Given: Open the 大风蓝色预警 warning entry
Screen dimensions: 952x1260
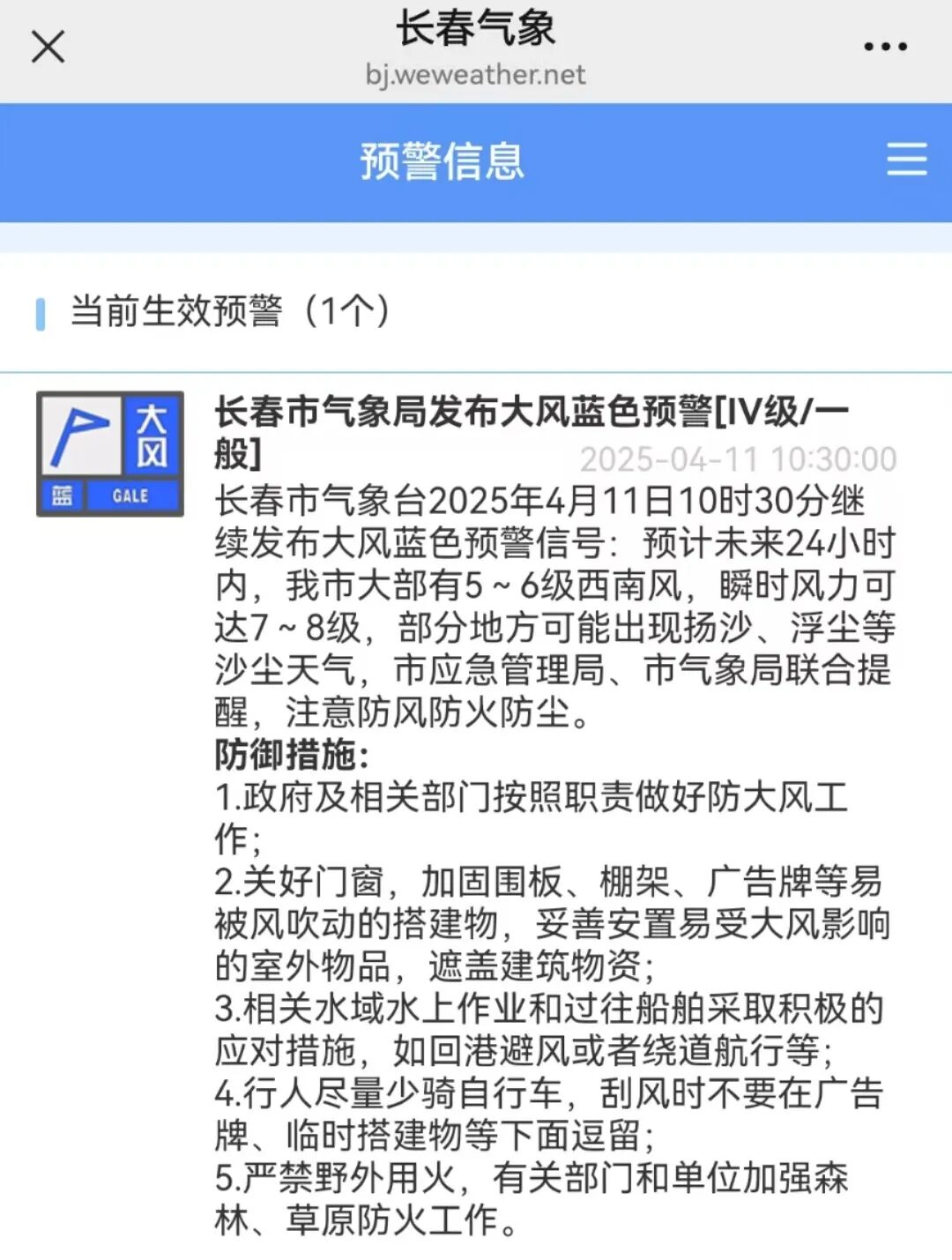Looking at the screenshot, I should [532, 412].
